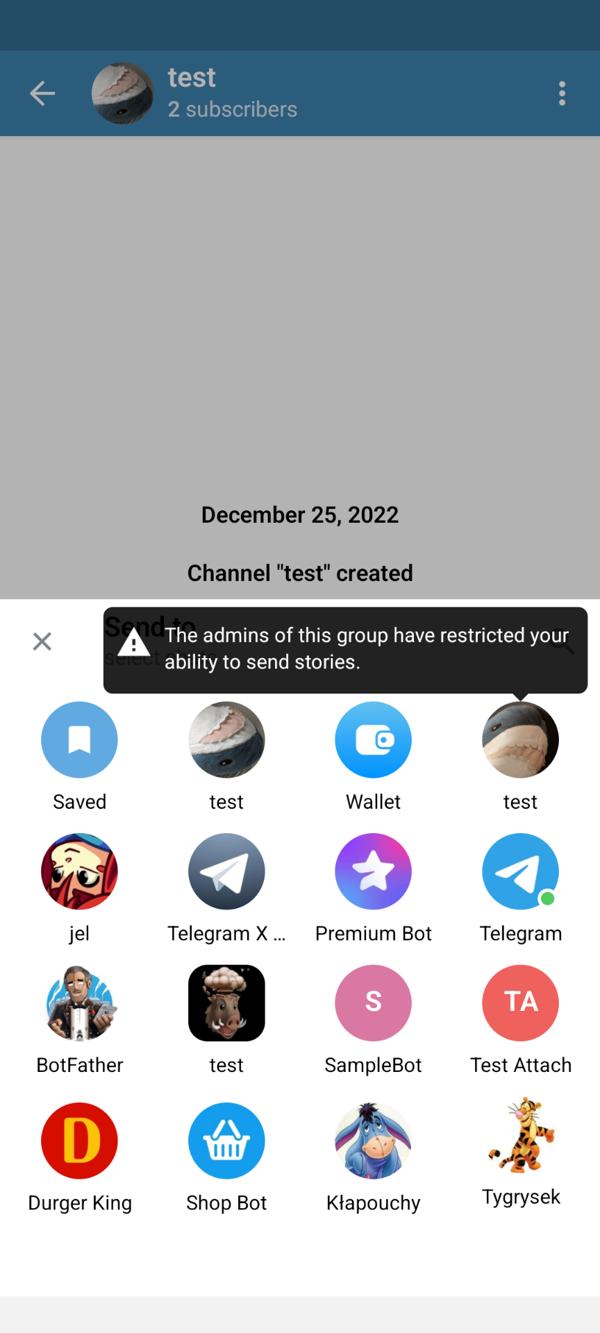Go back from the test channel
This screenshot has height=1333, width=600.
(x=42, y=94)
